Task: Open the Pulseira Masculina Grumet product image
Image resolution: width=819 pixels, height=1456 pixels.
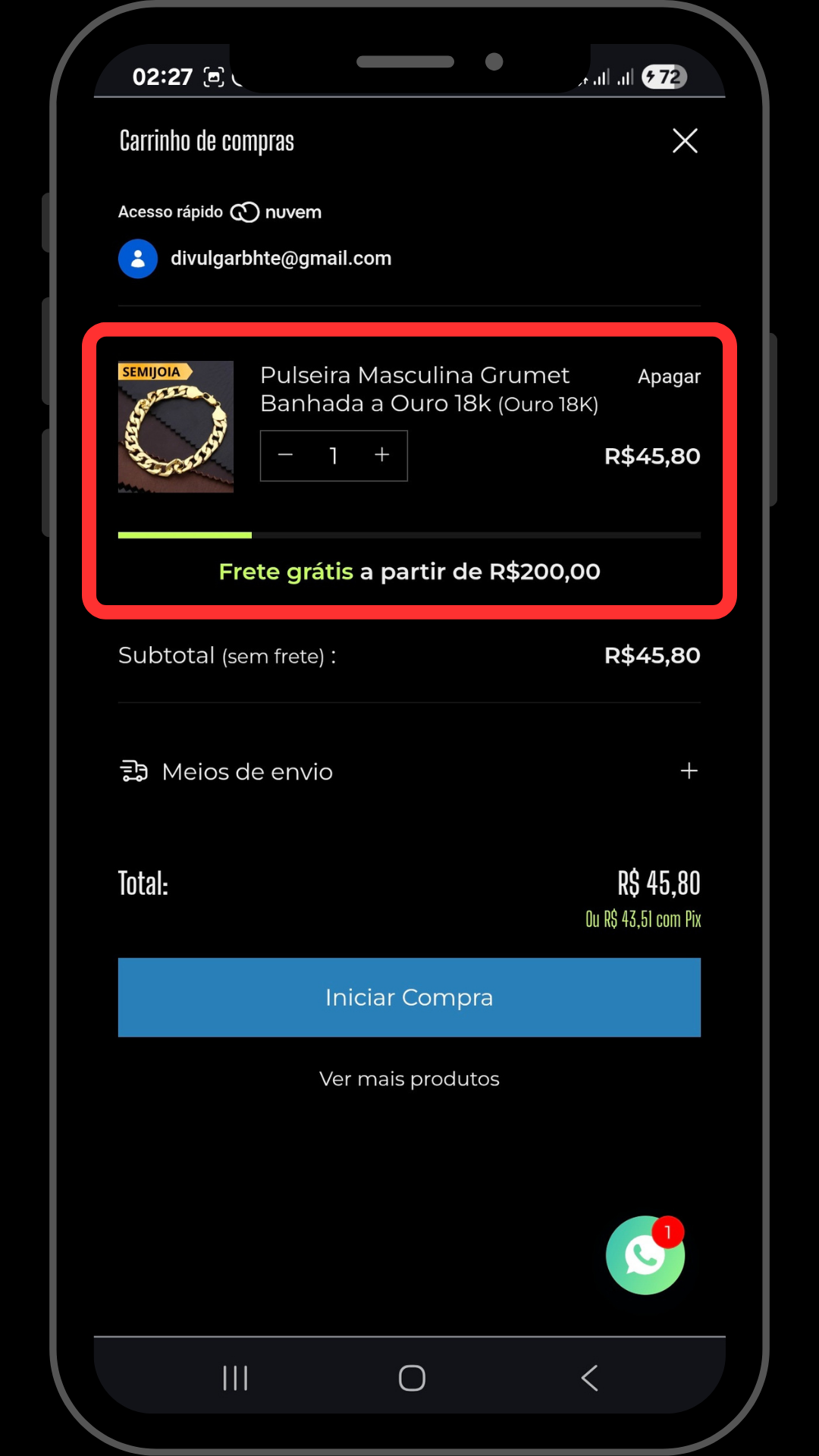Action: coord(176,427)
